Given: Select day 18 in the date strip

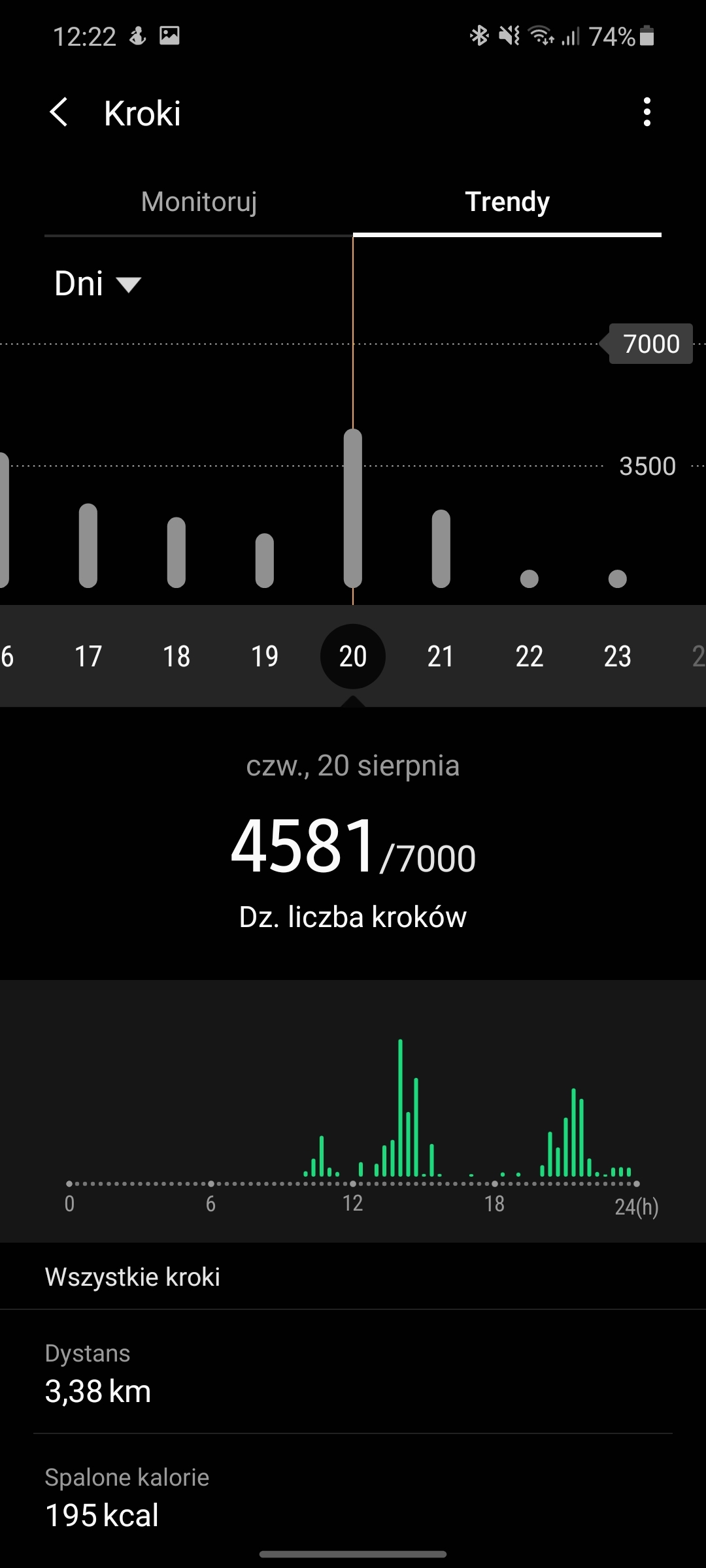Looking at the screenshot, I should 176,656.
